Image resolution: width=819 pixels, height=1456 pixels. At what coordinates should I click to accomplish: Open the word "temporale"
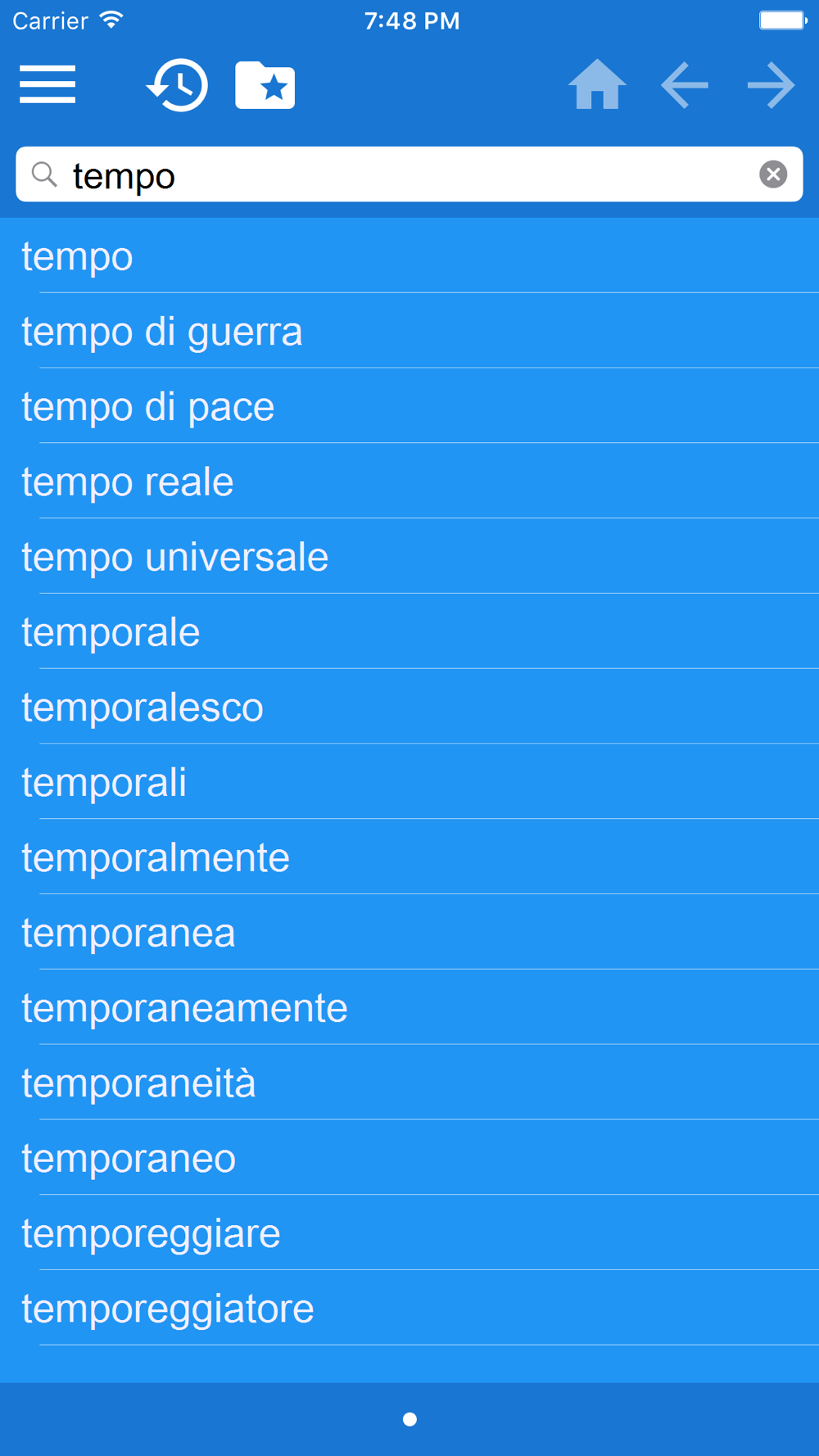point(409,632)
